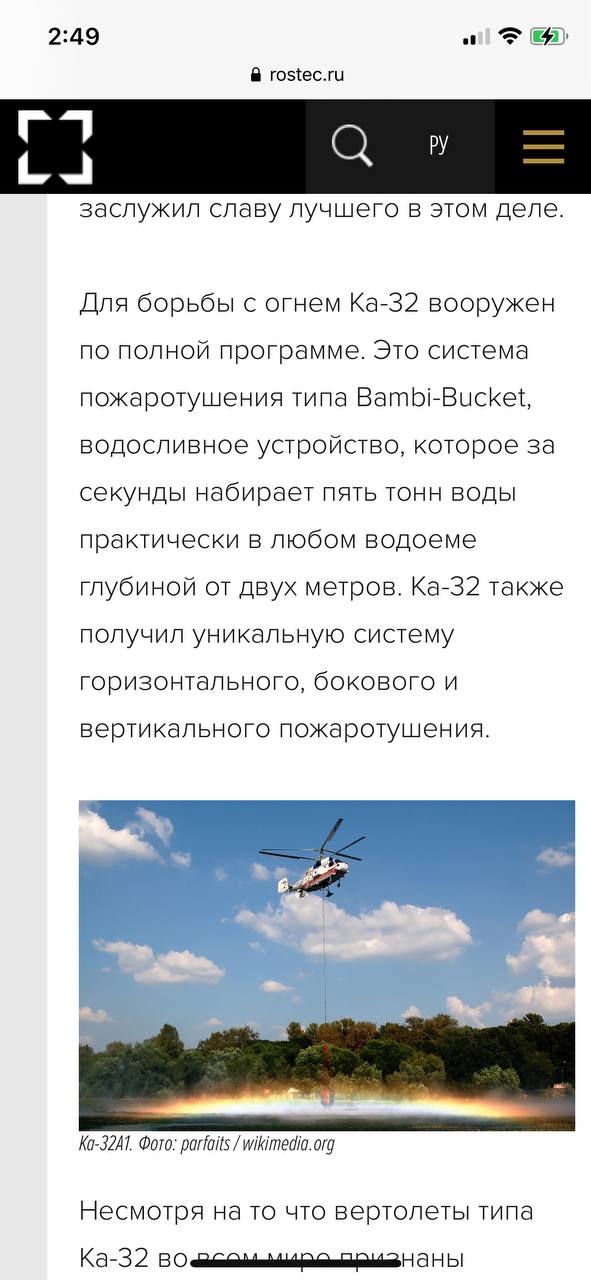
Task: Go to the Rostec home logo
Action: tap(55, 147)
